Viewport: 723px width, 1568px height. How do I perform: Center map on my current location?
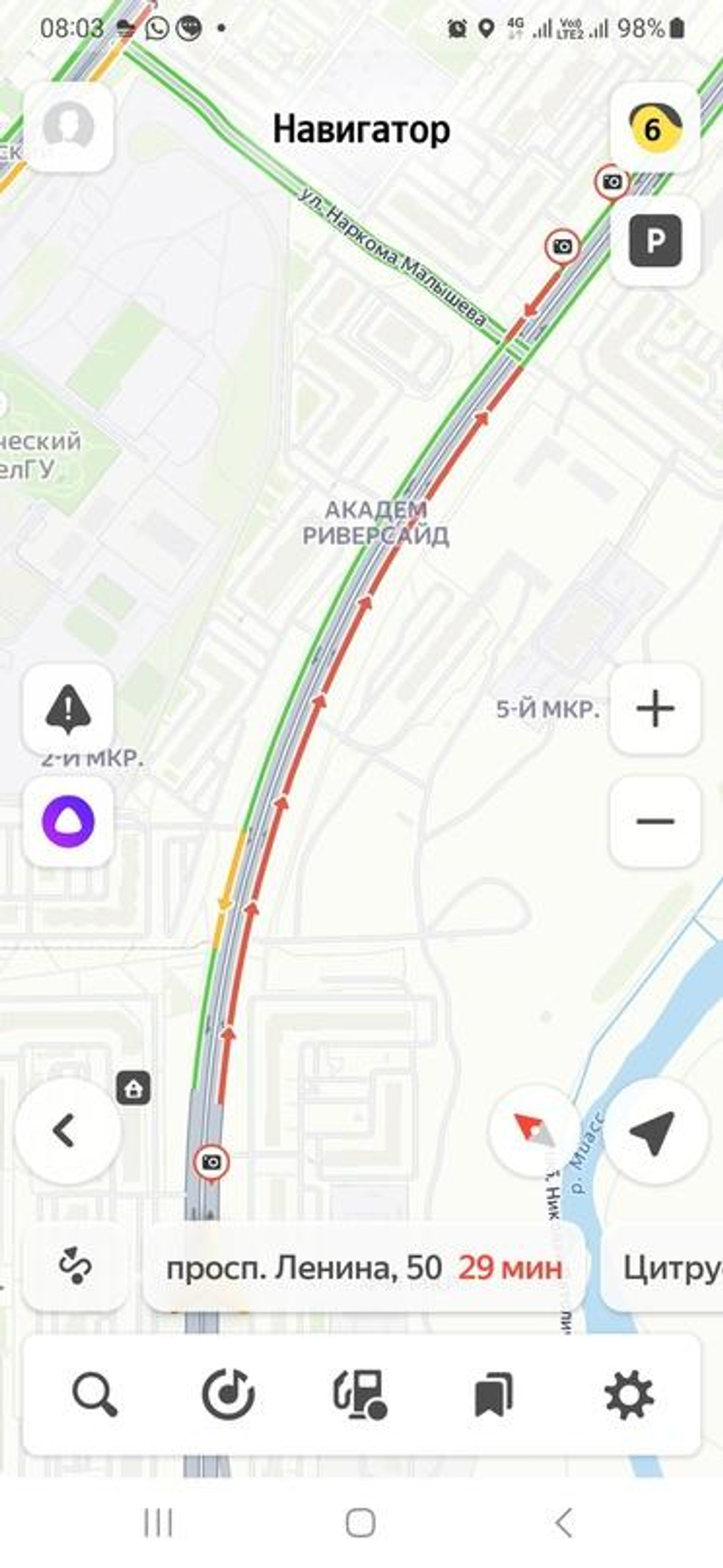(x=655, y=1131)
